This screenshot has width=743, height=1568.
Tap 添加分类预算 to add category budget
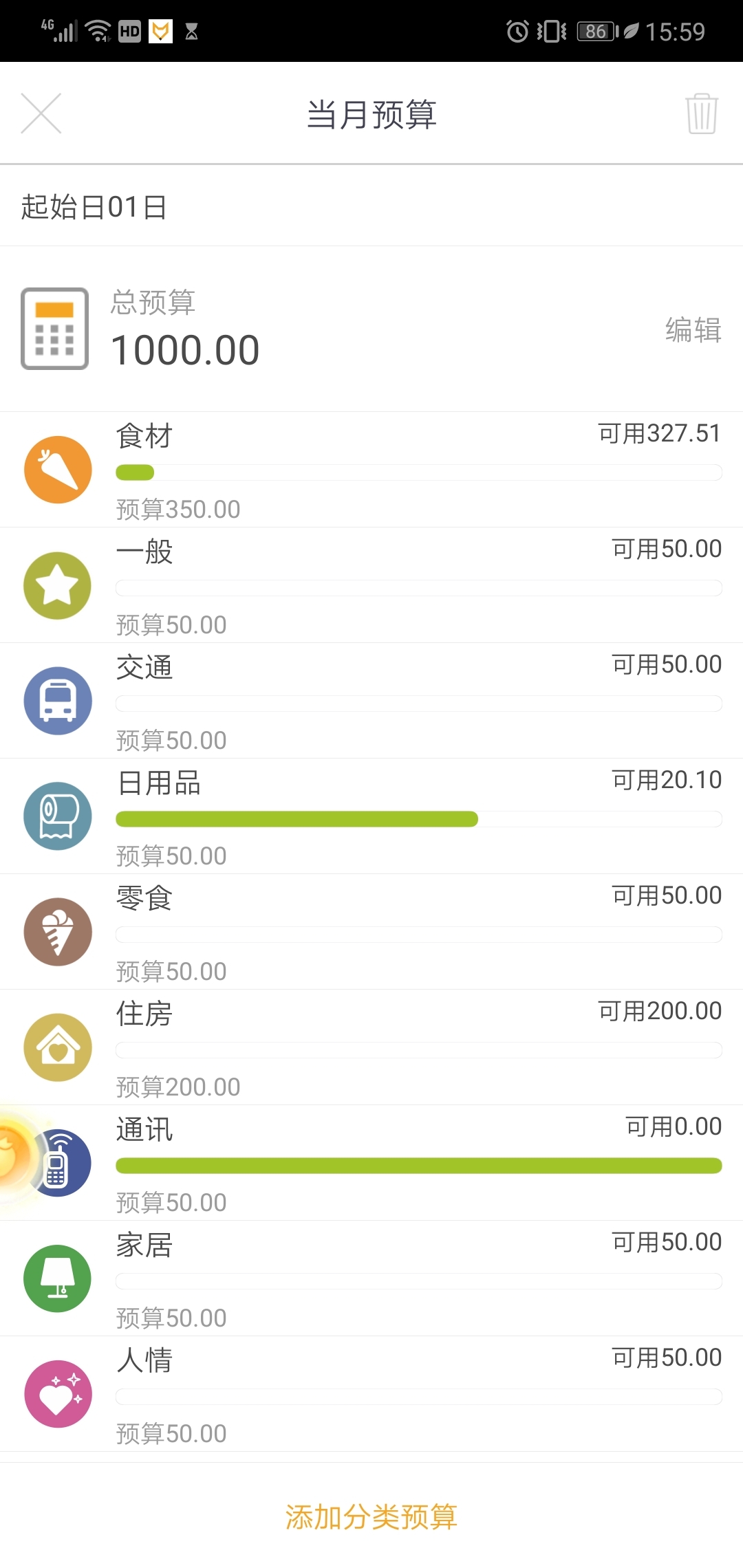pos(371,1516)
